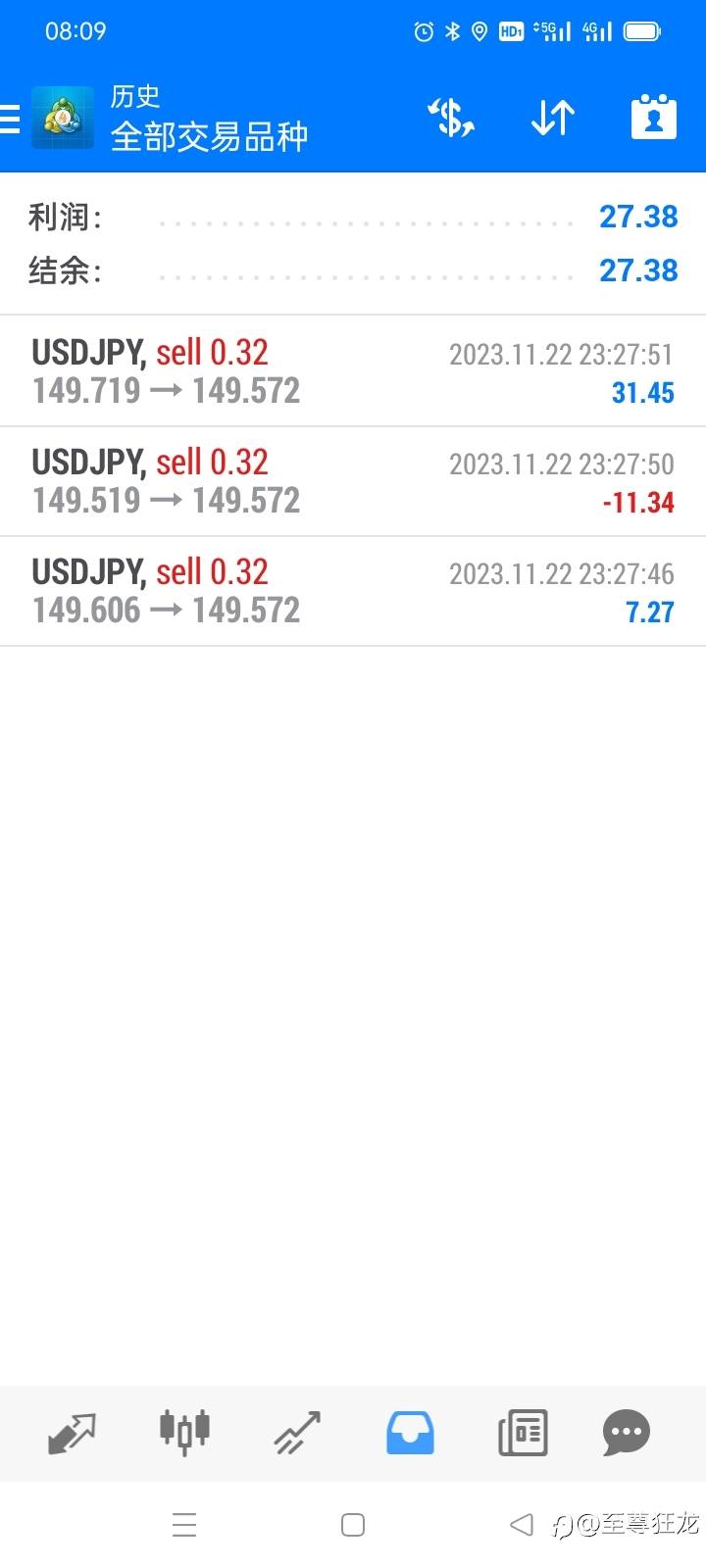
Task: Show recent apps from navigation bar
Action: (184, 1525)
